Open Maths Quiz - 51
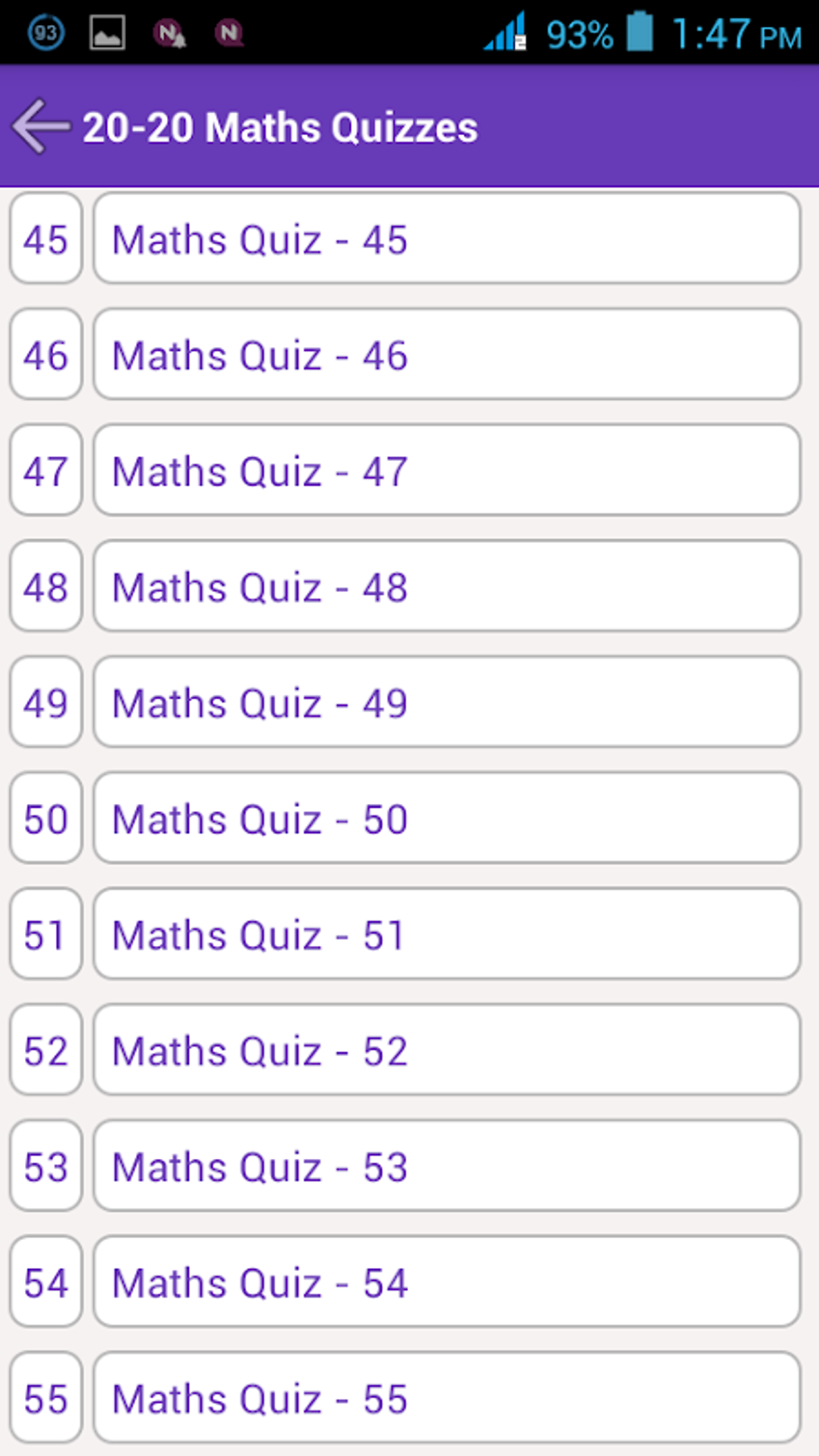This screenshot has height=1456, width=819. [446, 935]
